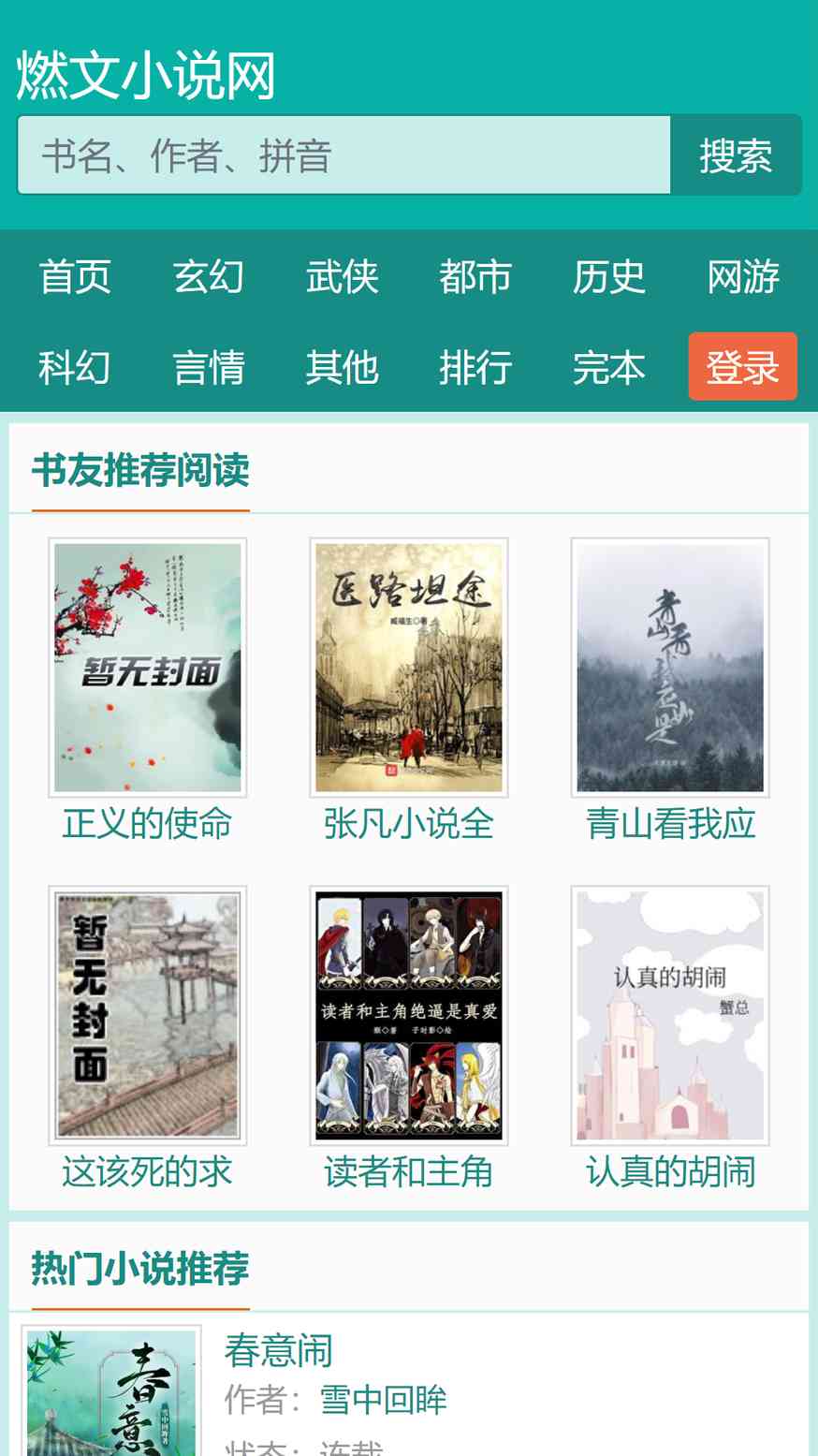Open the 言情 category

[x=209, y=367]
